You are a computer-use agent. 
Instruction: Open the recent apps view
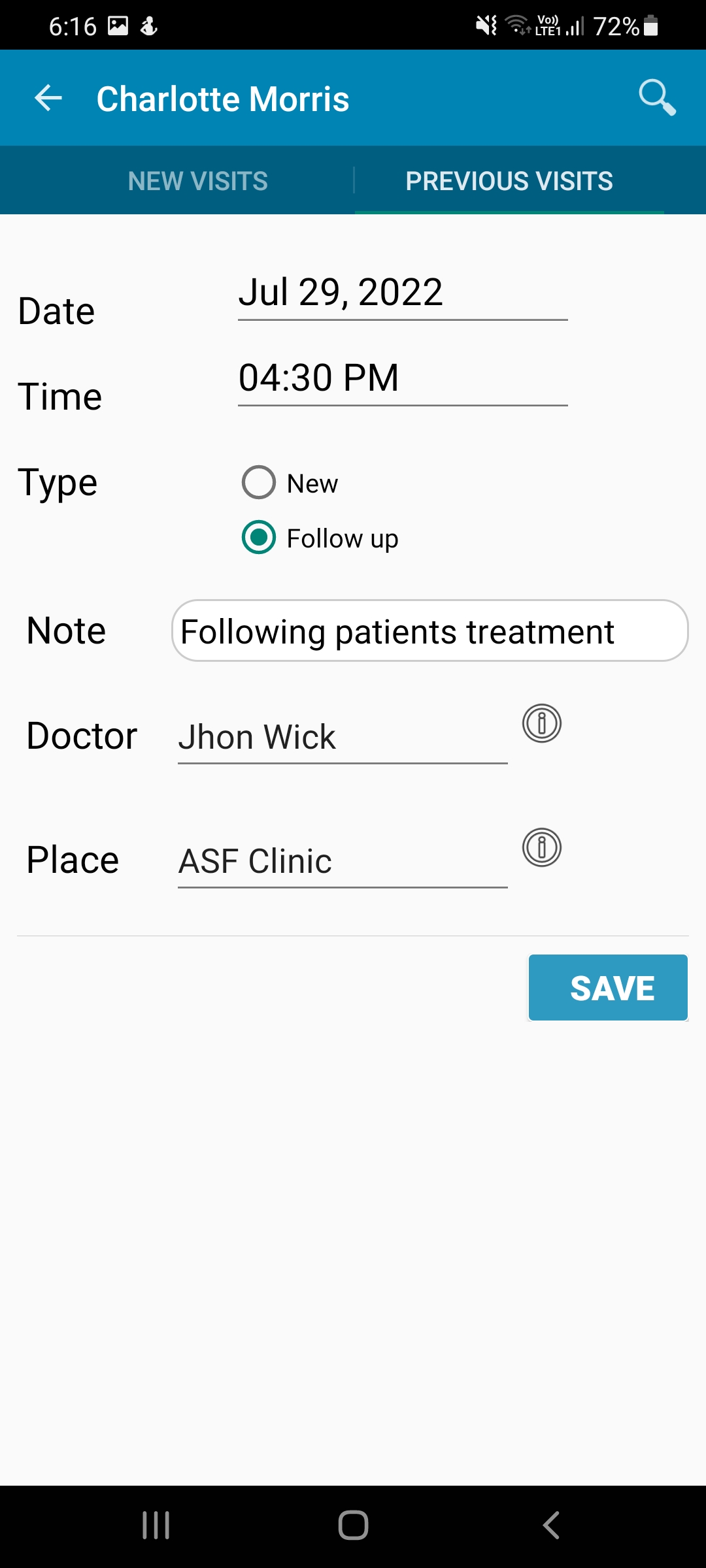tap(156, 1526)
